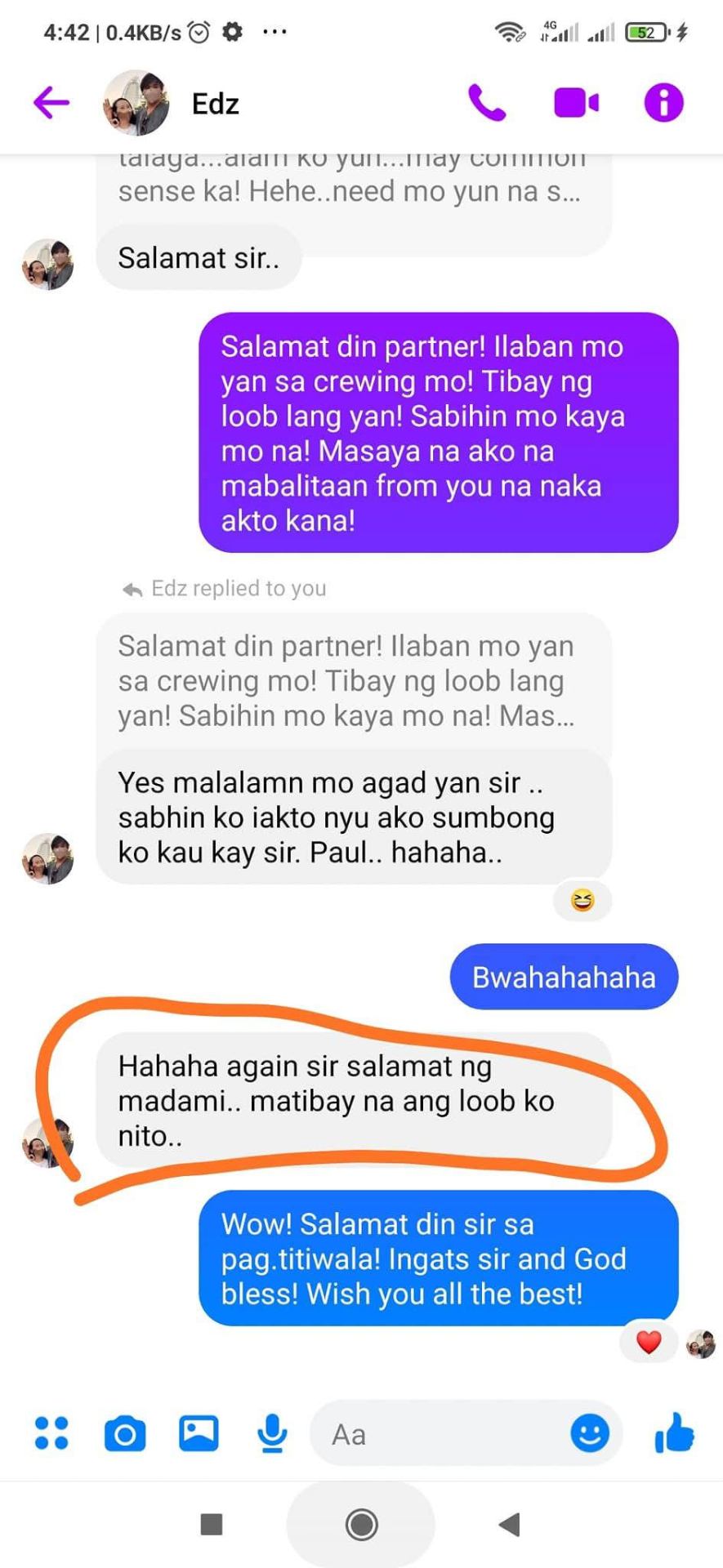View the heart reaction on the last message

coord(649,1342)
